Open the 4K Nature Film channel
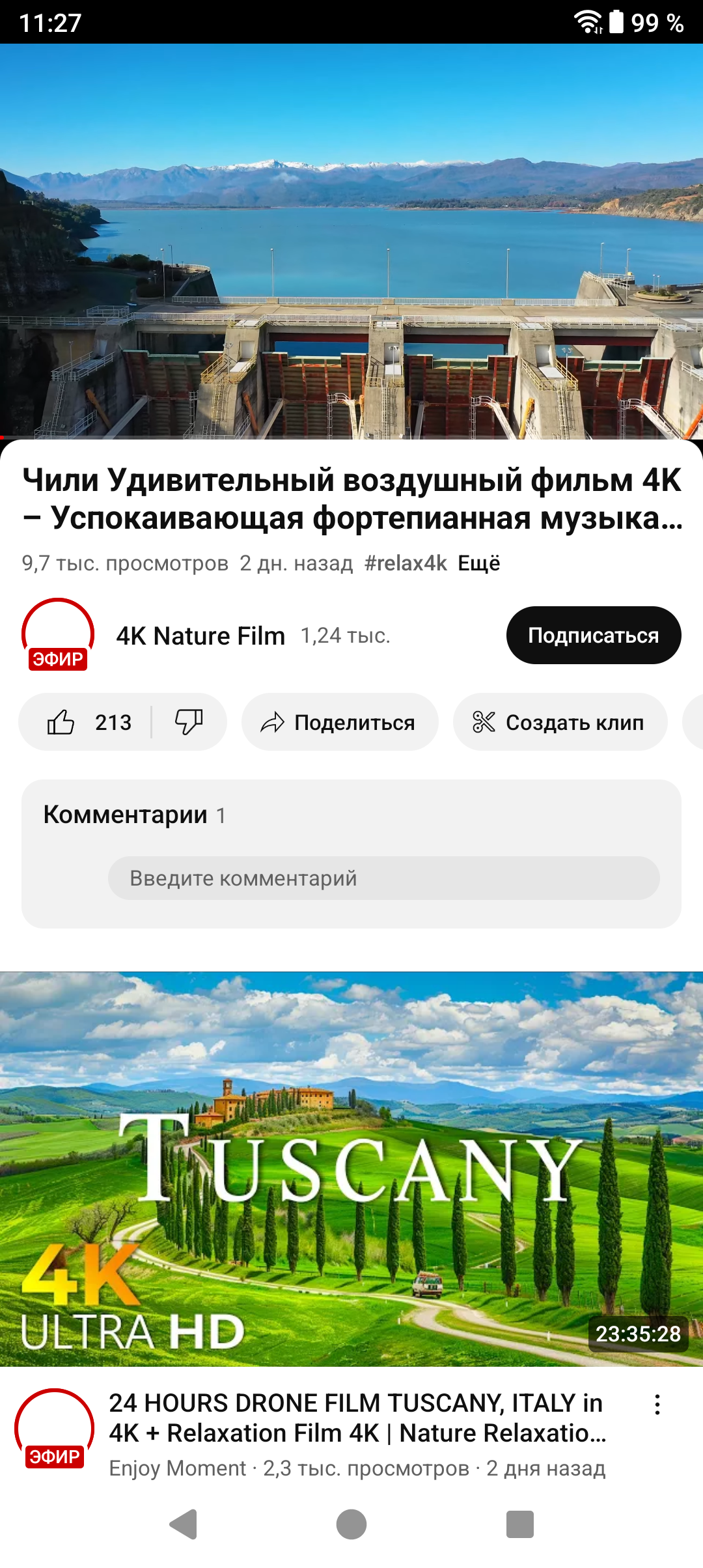Image resolution: width=703 pixels, height=1568 pixels. 200,636
